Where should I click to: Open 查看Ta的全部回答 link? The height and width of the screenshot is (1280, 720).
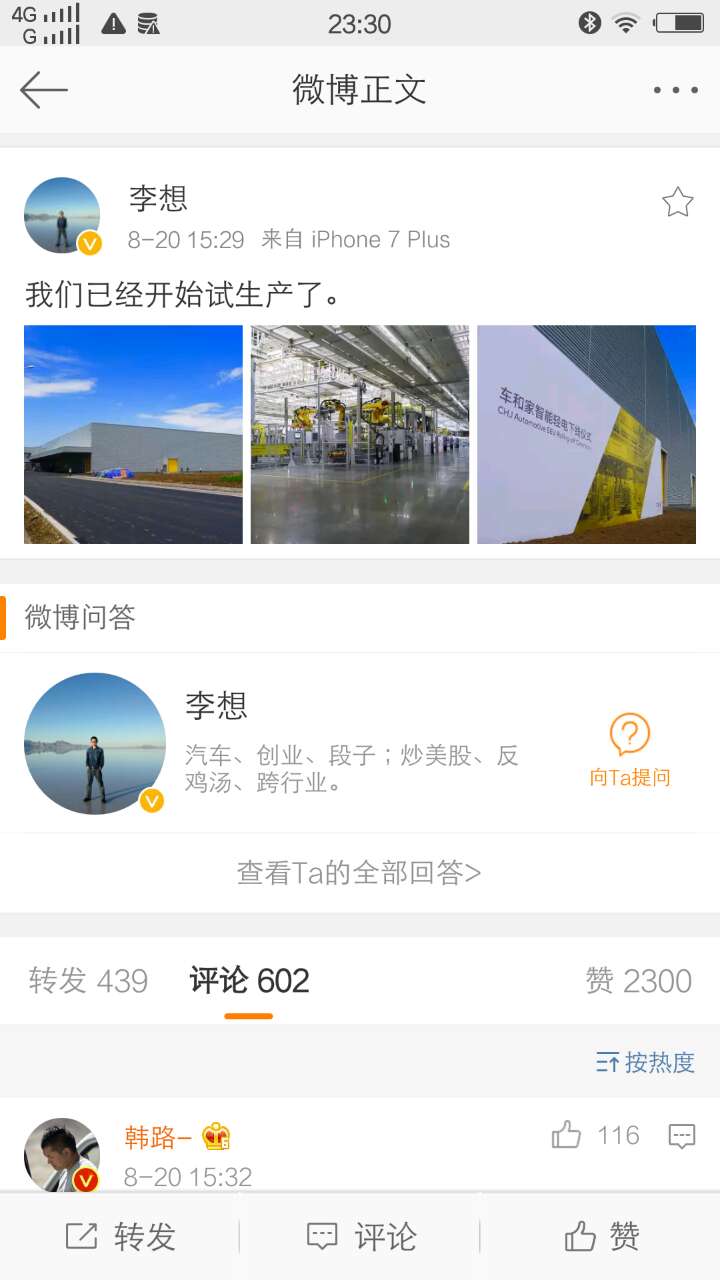pyautogui.click(x=359, y=873)
